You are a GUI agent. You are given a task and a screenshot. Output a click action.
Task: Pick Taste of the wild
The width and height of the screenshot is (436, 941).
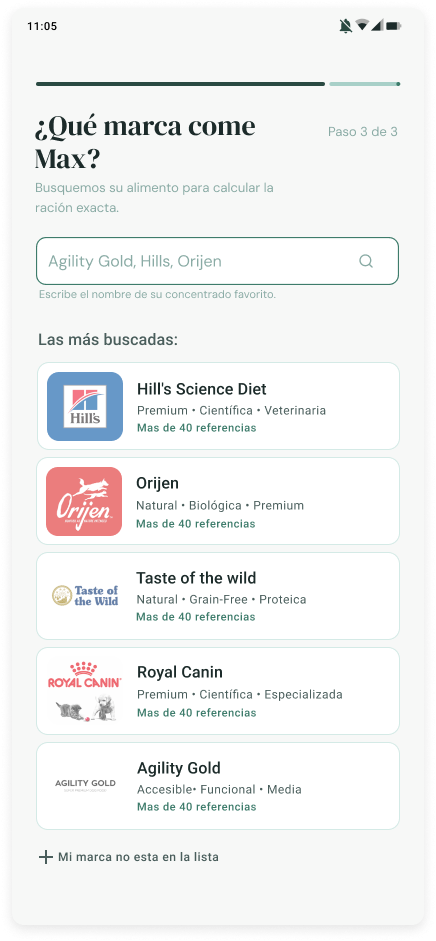pyautogui.click(x=218, y=596)
